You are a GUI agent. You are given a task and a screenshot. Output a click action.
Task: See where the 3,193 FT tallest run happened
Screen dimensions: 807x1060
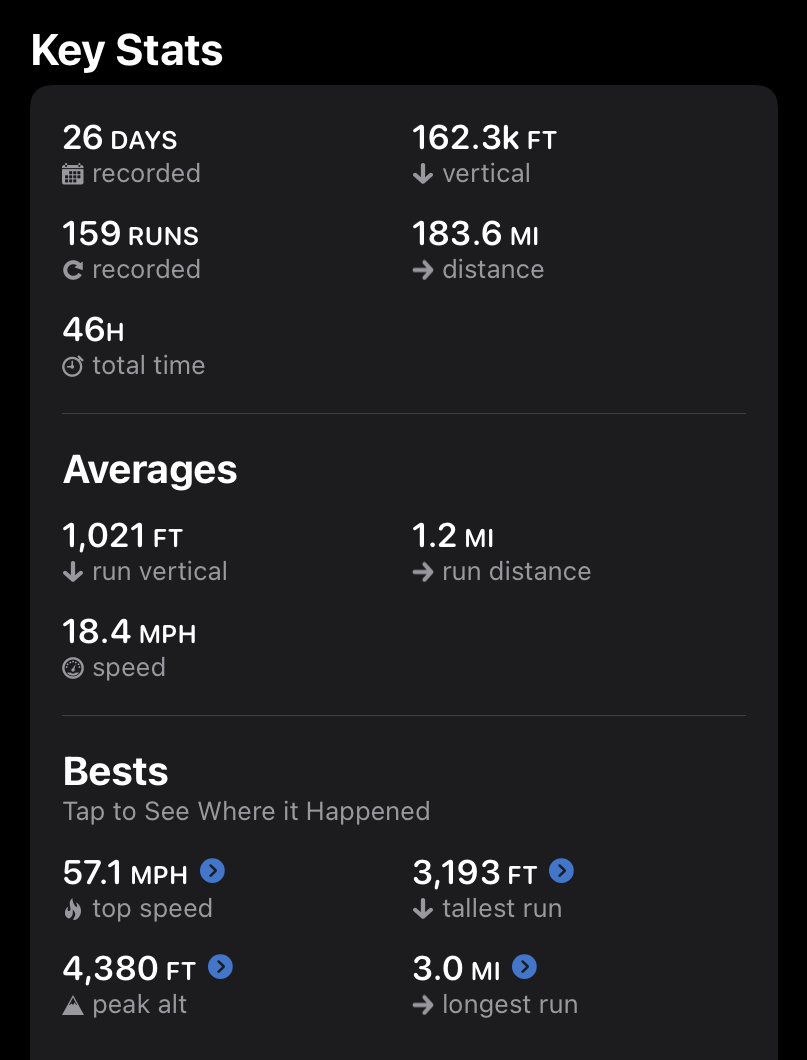coord(562,872)
